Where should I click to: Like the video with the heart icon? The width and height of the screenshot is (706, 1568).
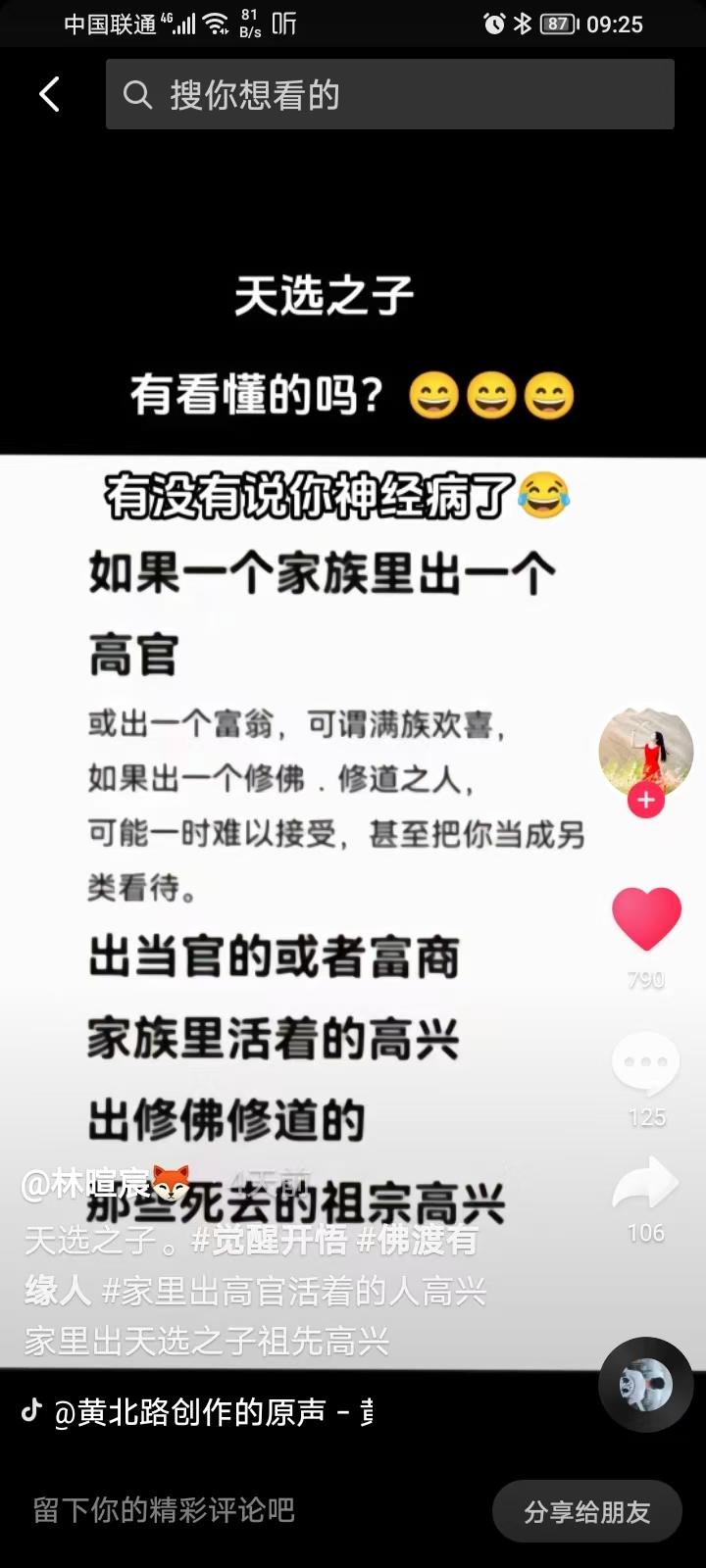click(646, 919)
